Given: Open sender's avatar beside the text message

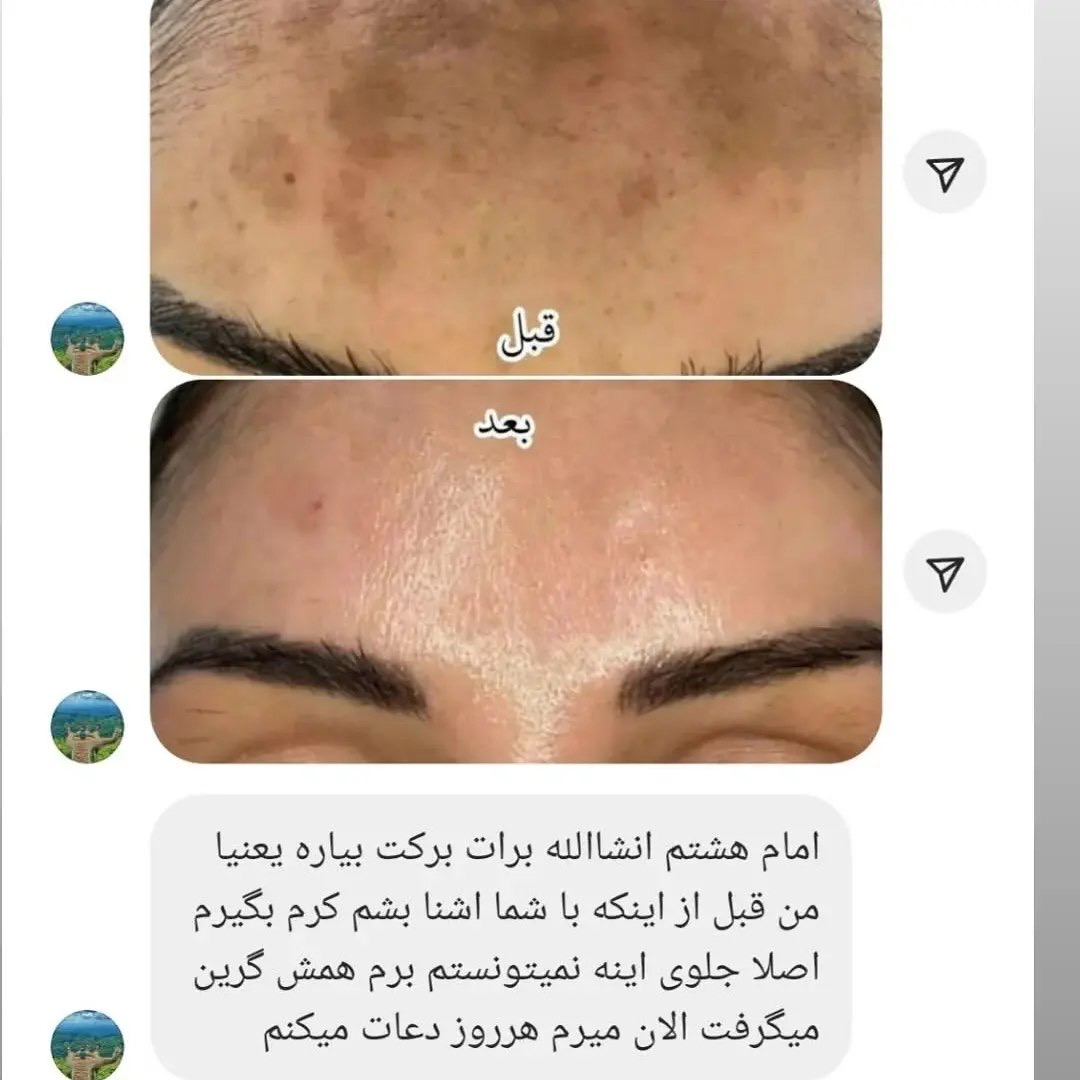Looking at the screenshot, I should point(87,1044).
